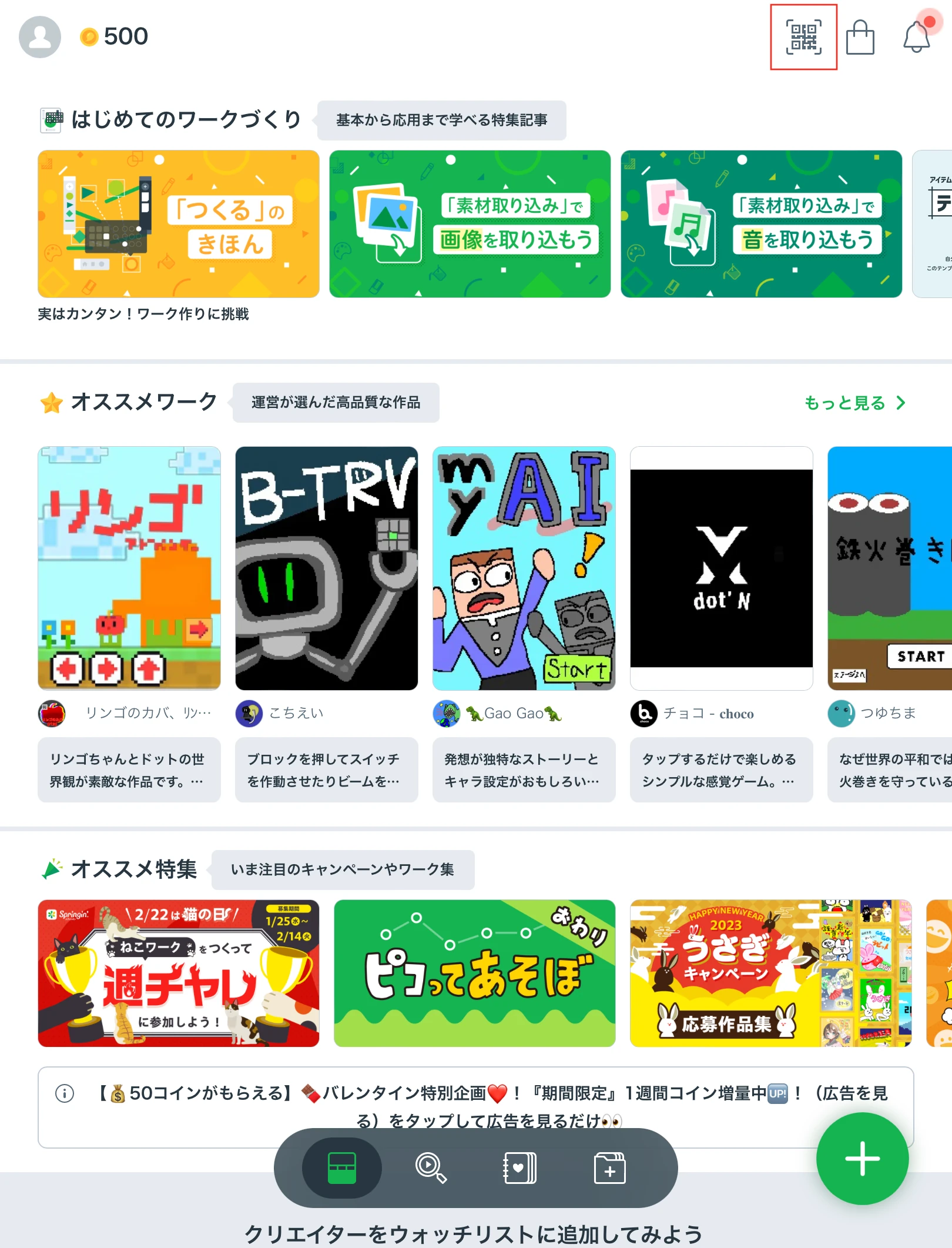Open the ピコってあそぼ feature banner

(x=474, y=973)
